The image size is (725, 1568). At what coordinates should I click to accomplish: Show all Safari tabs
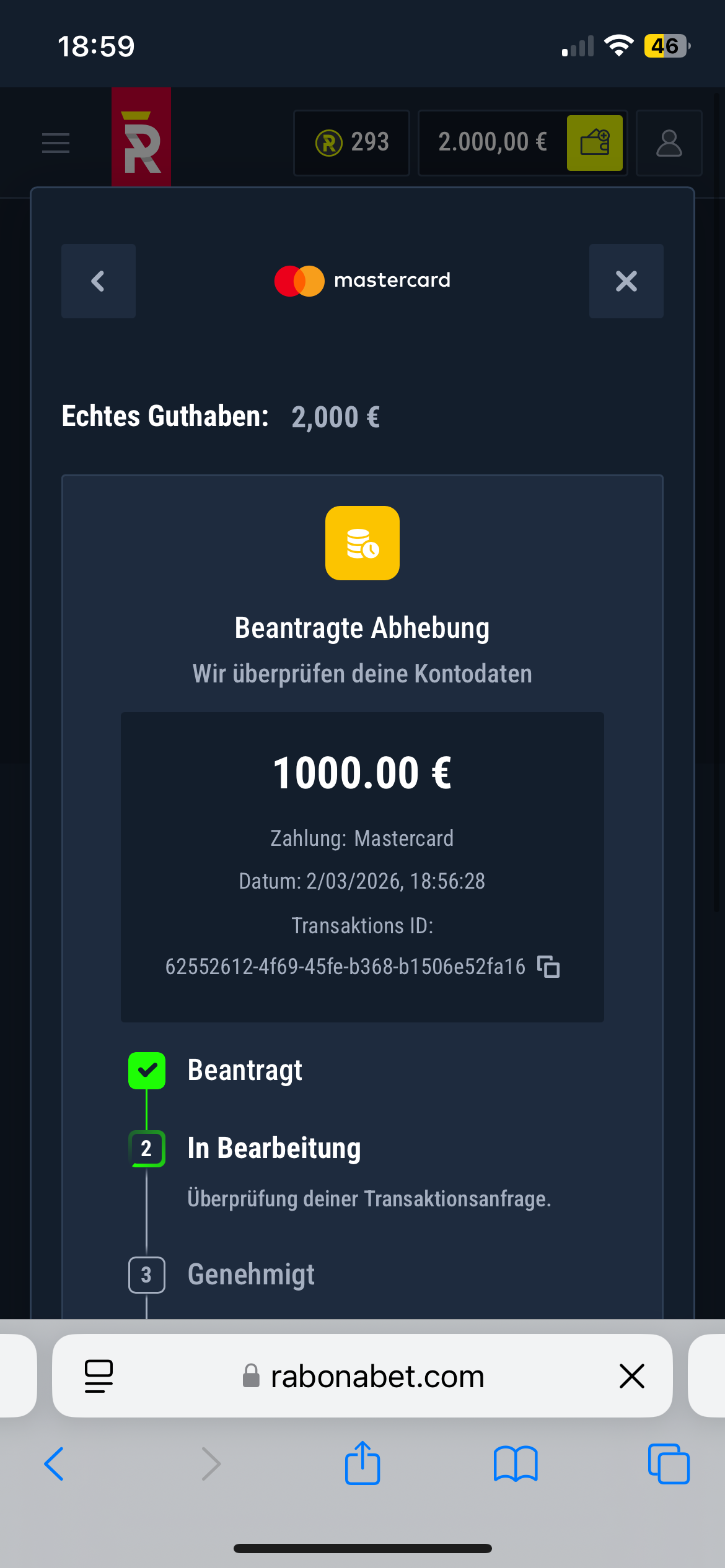coord(669,1464)
